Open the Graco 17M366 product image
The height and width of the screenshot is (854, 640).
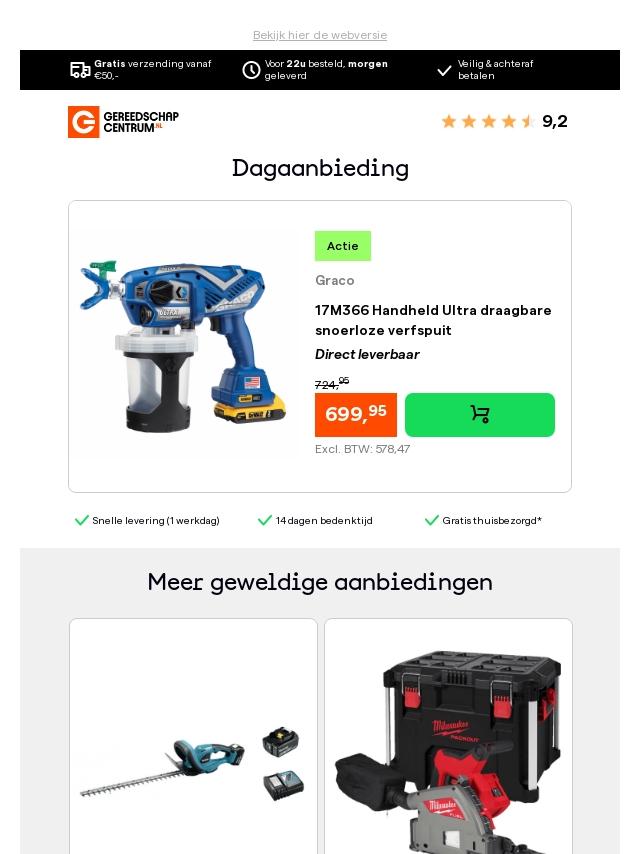click(x=184, y=345)
